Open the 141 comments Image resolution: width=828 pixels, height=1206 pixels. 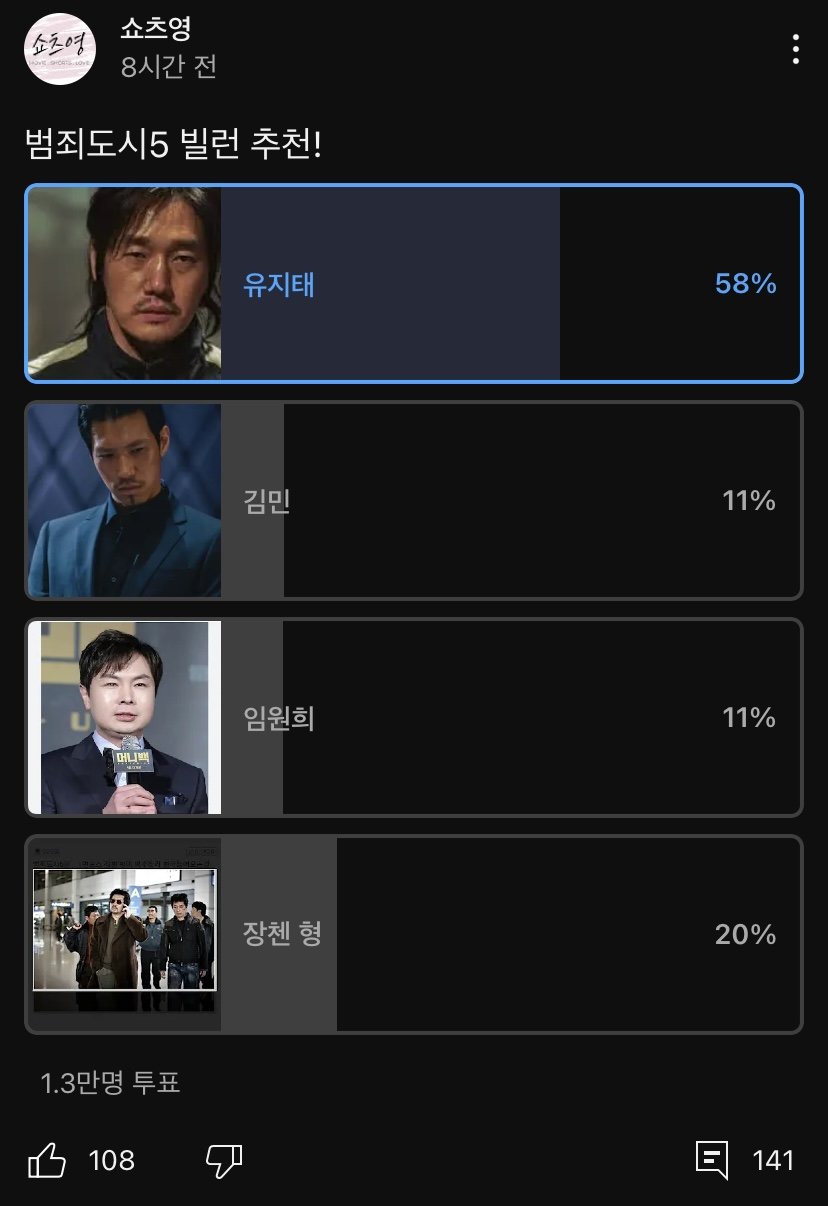712,1160
